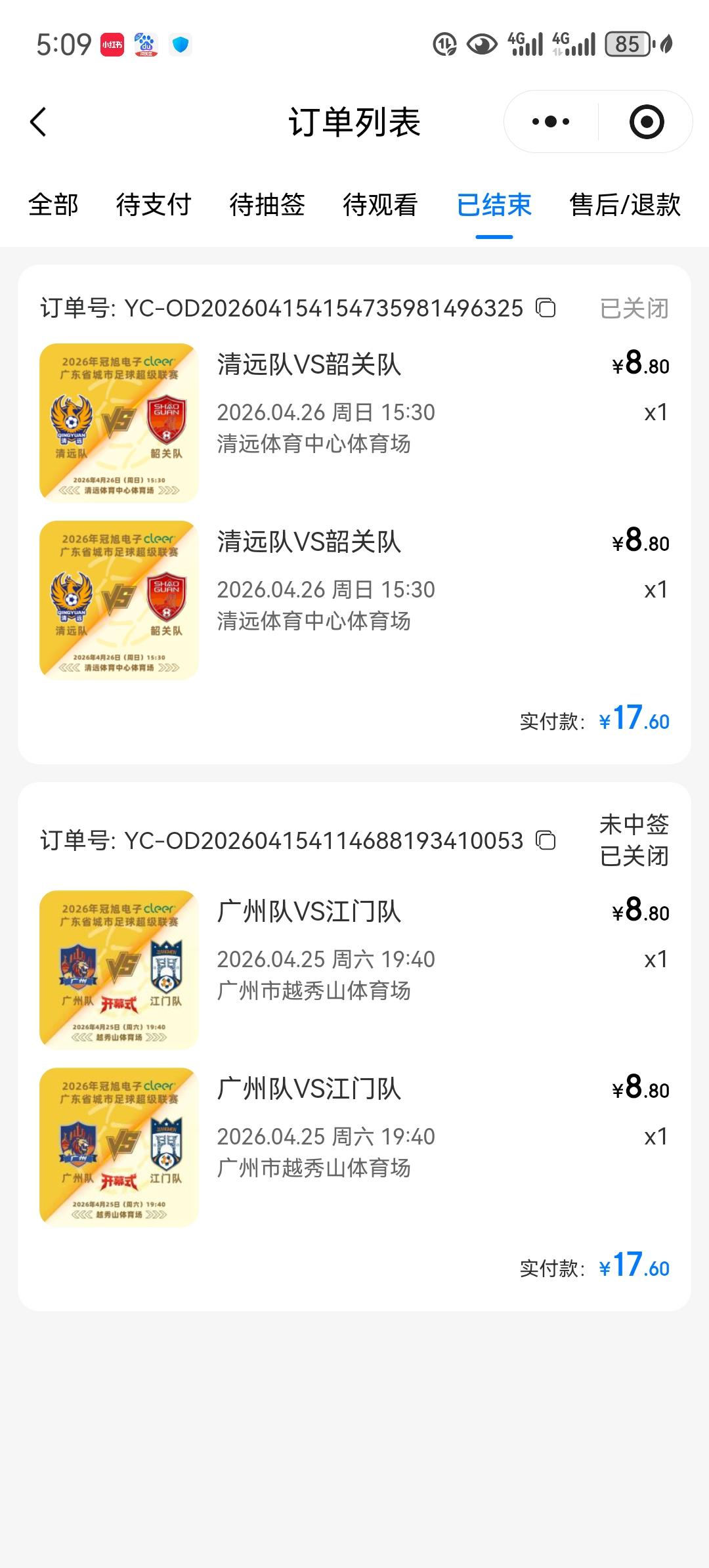Switch to the 待抽签 tab
Screen dimensions: 709x1568
point(265,206)
